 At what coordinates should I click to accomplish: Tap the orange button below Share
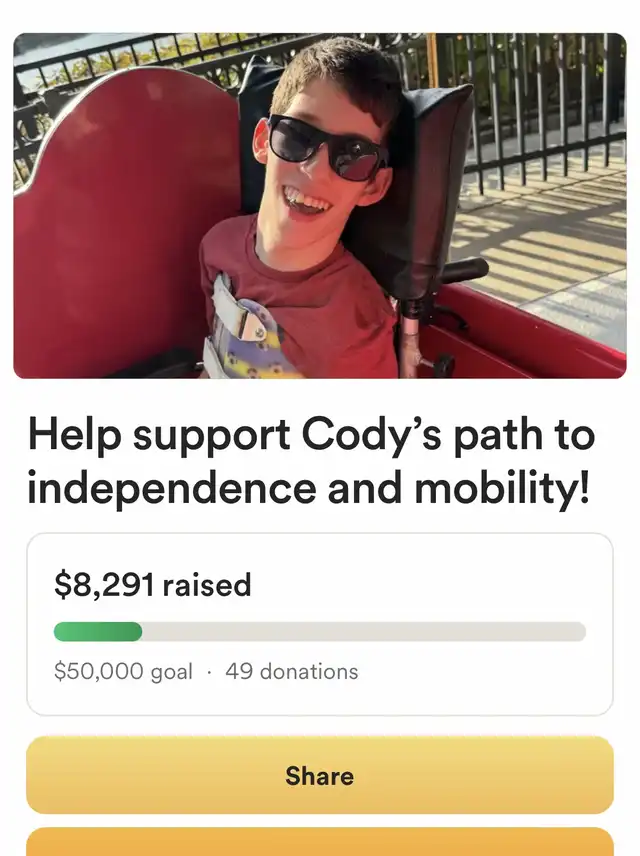[x=319, y=842]
